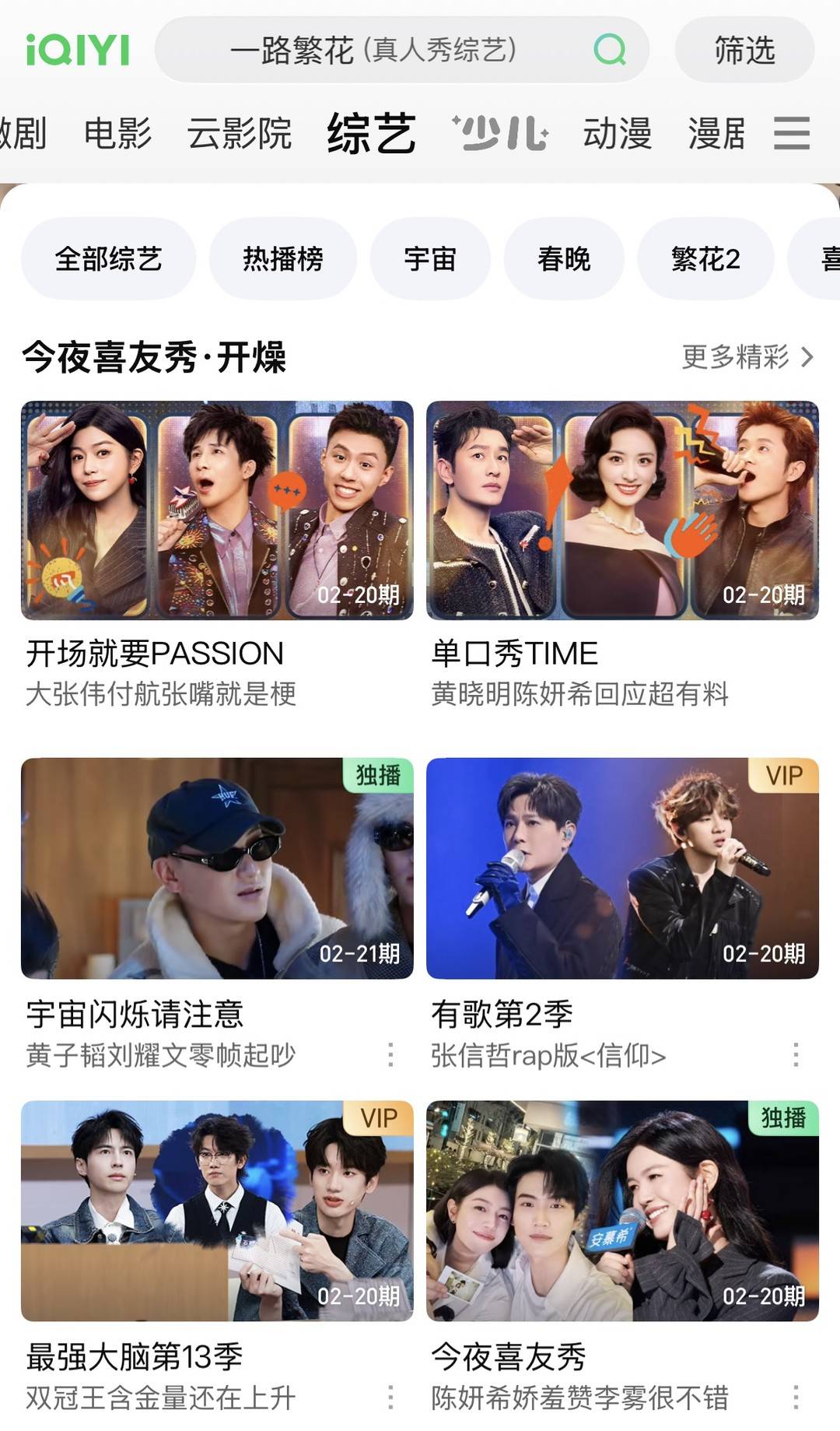Switch to the 云影院 tab

click(240, 133)
